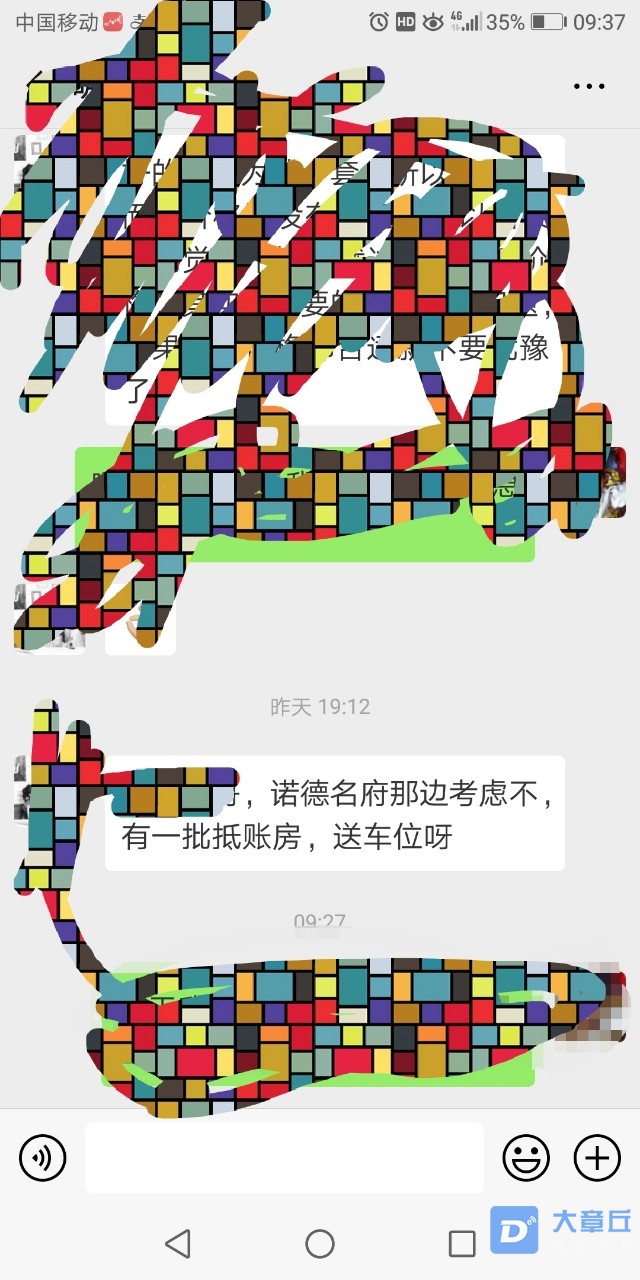
Task: Switch to voice message input
Action: coord(42,1158)
